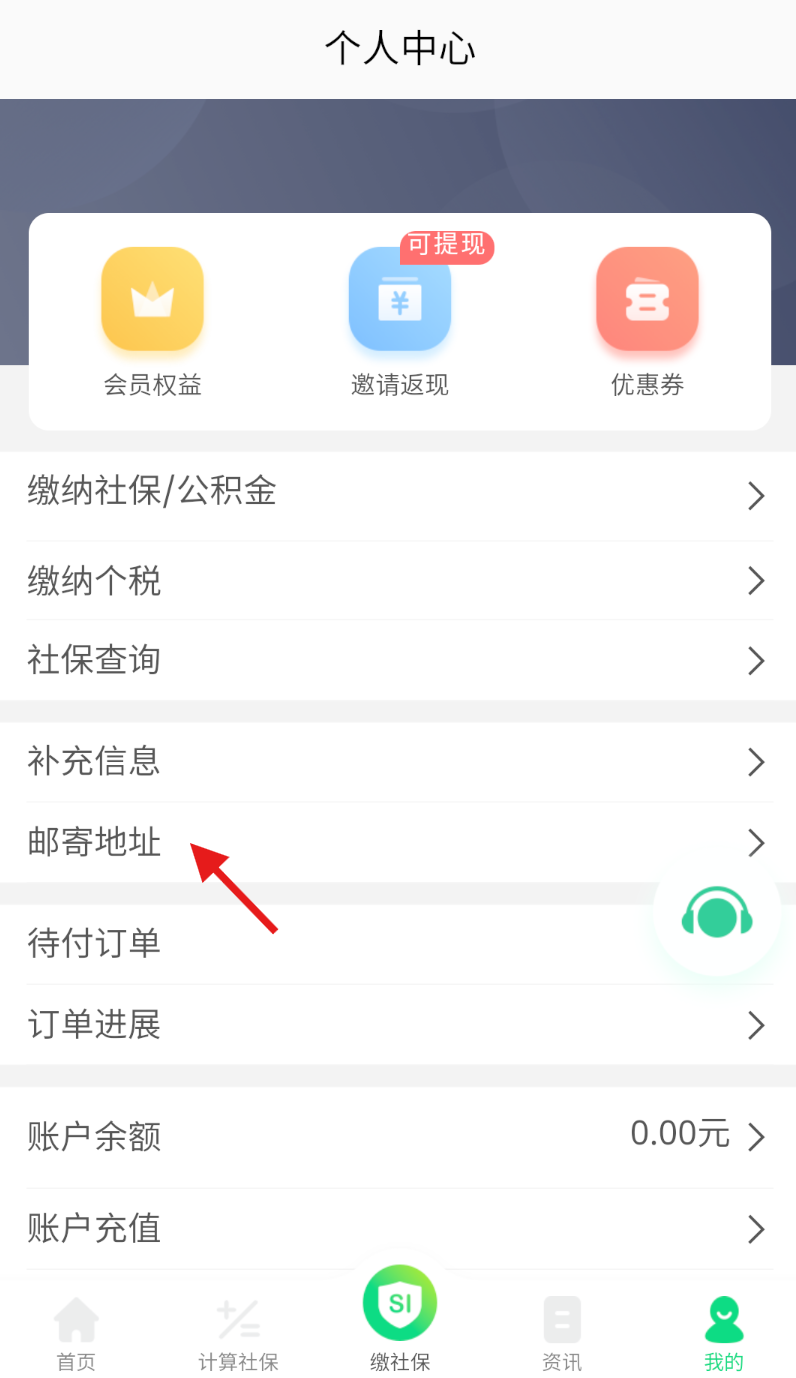Image resolution: width=796 pixels, height=1378 pixels.
Task: Open 补充信息 to add details
Action: tap(93, 761)
